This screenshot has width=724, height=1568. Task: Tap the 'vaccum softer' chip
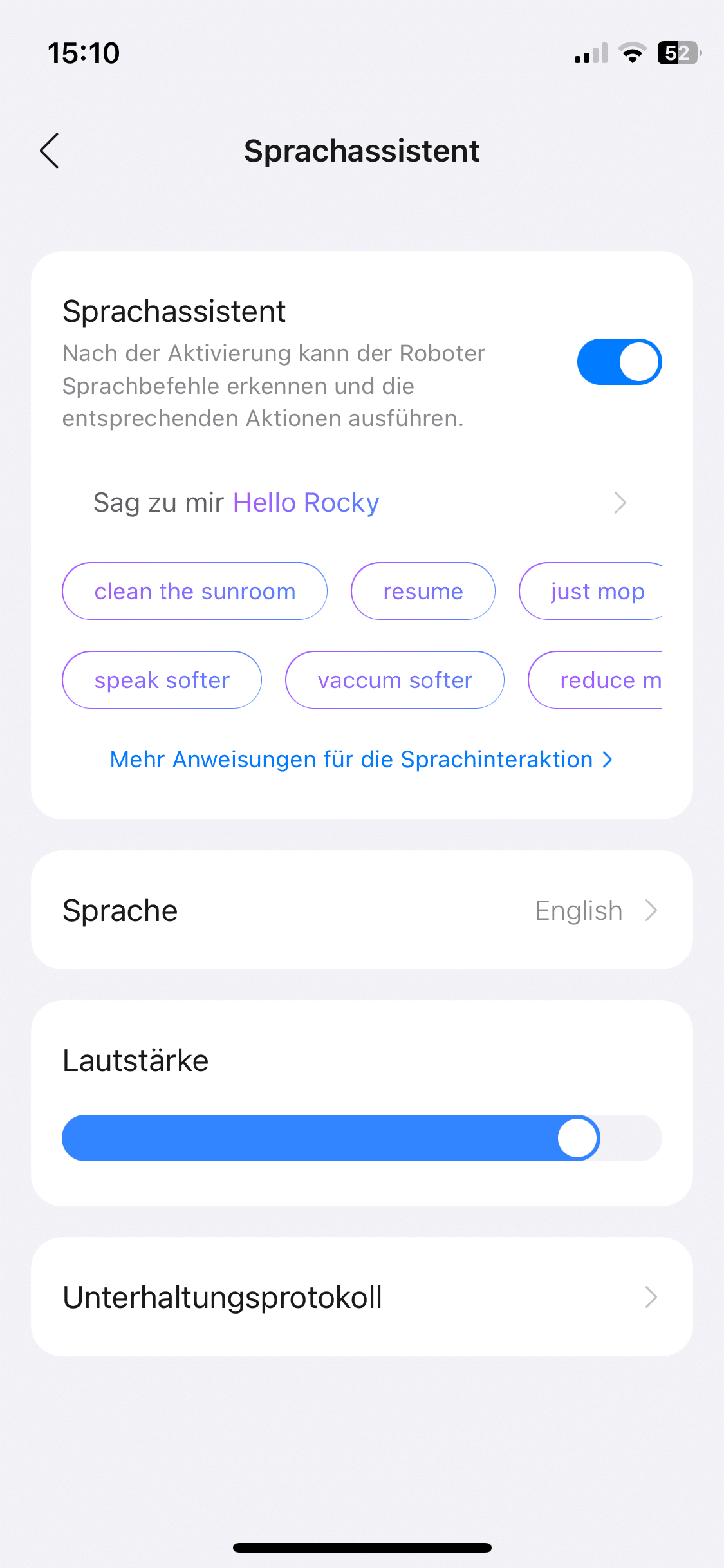[x=394, y=680]
